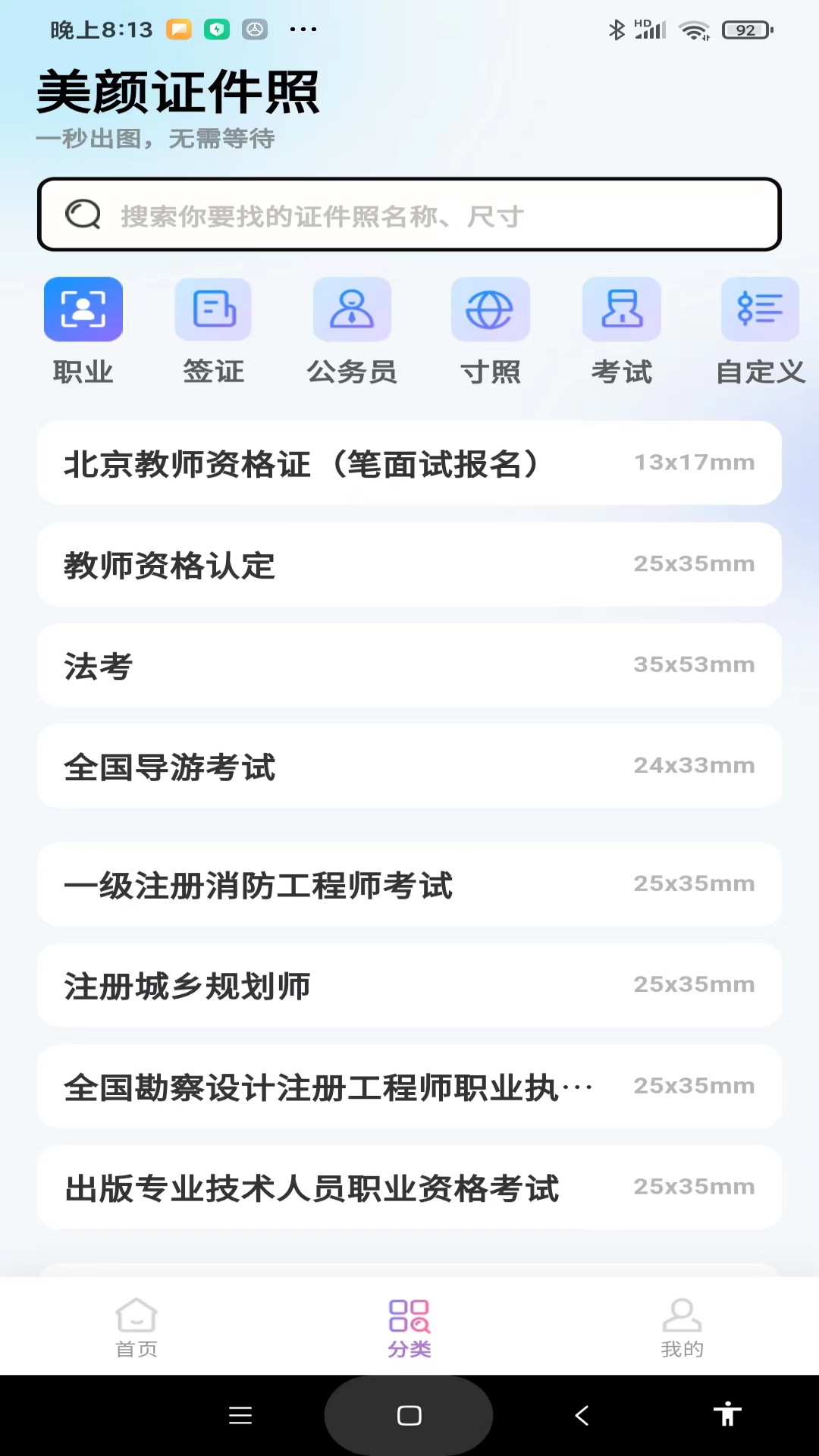
Task: Select 教师资格认定 photo size
Action: pyautogui.click(x=409, y=565)
